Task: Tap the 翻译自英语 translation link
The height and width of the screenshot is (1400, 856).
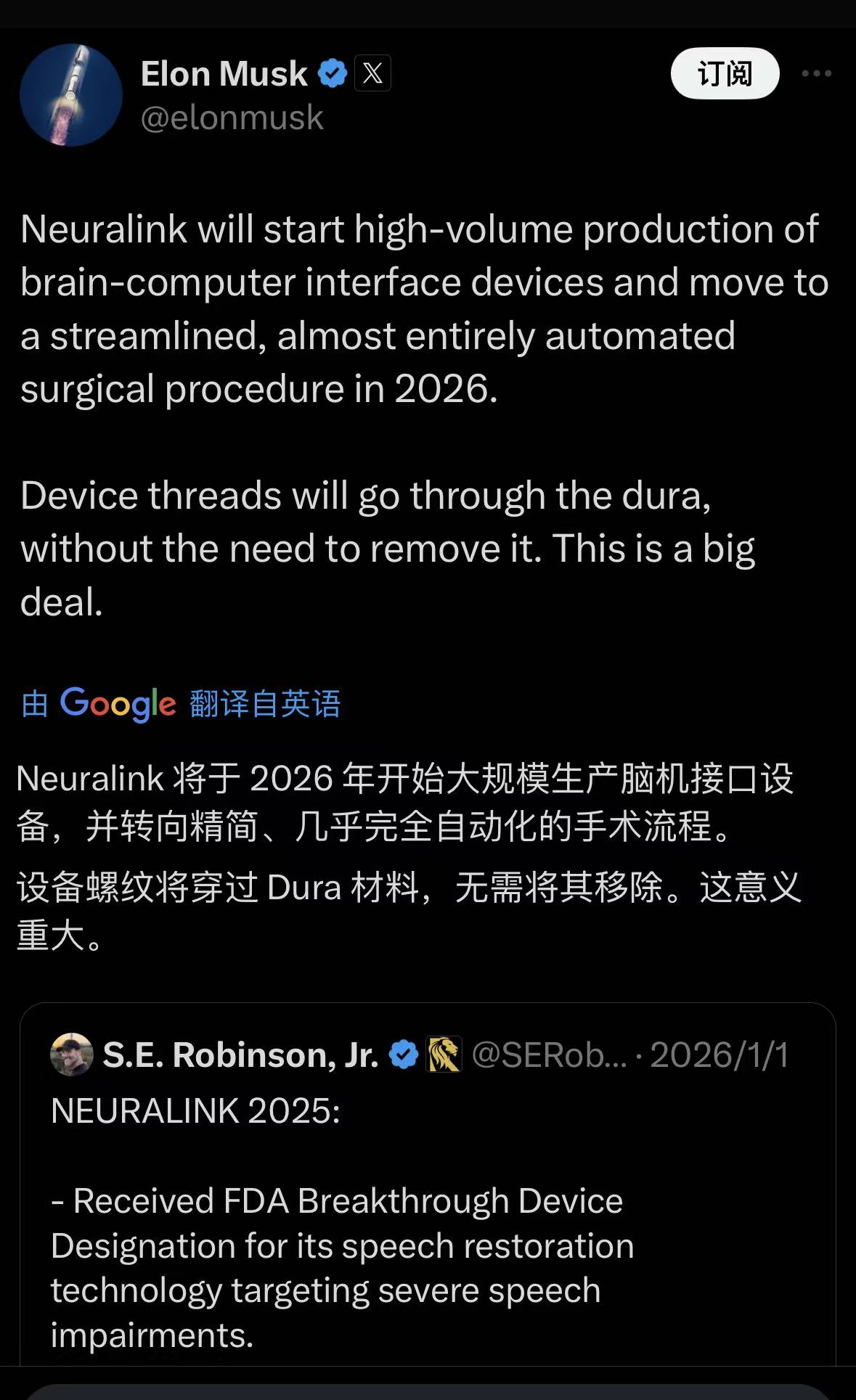Action: tap(264, 703)
